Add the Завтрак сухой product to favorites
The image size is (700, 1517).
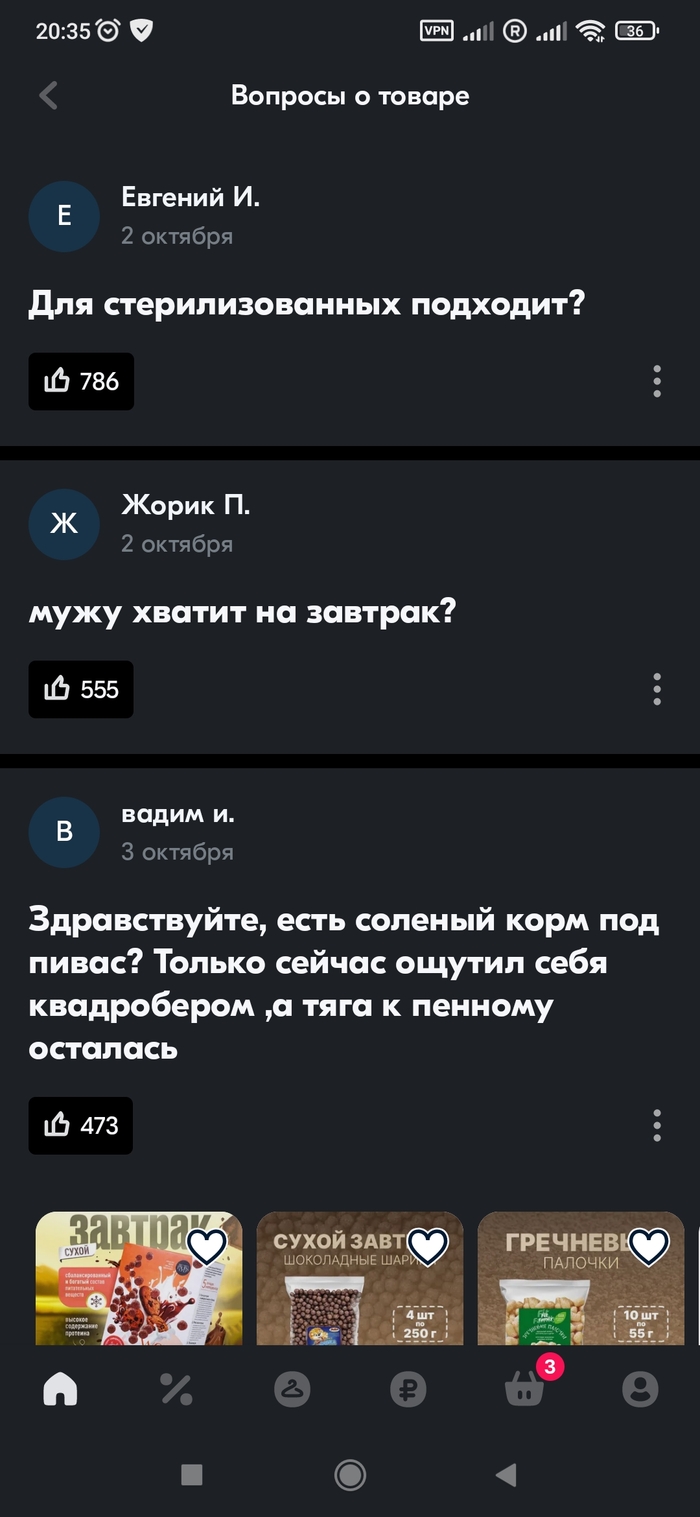(x=208, y=1246)
